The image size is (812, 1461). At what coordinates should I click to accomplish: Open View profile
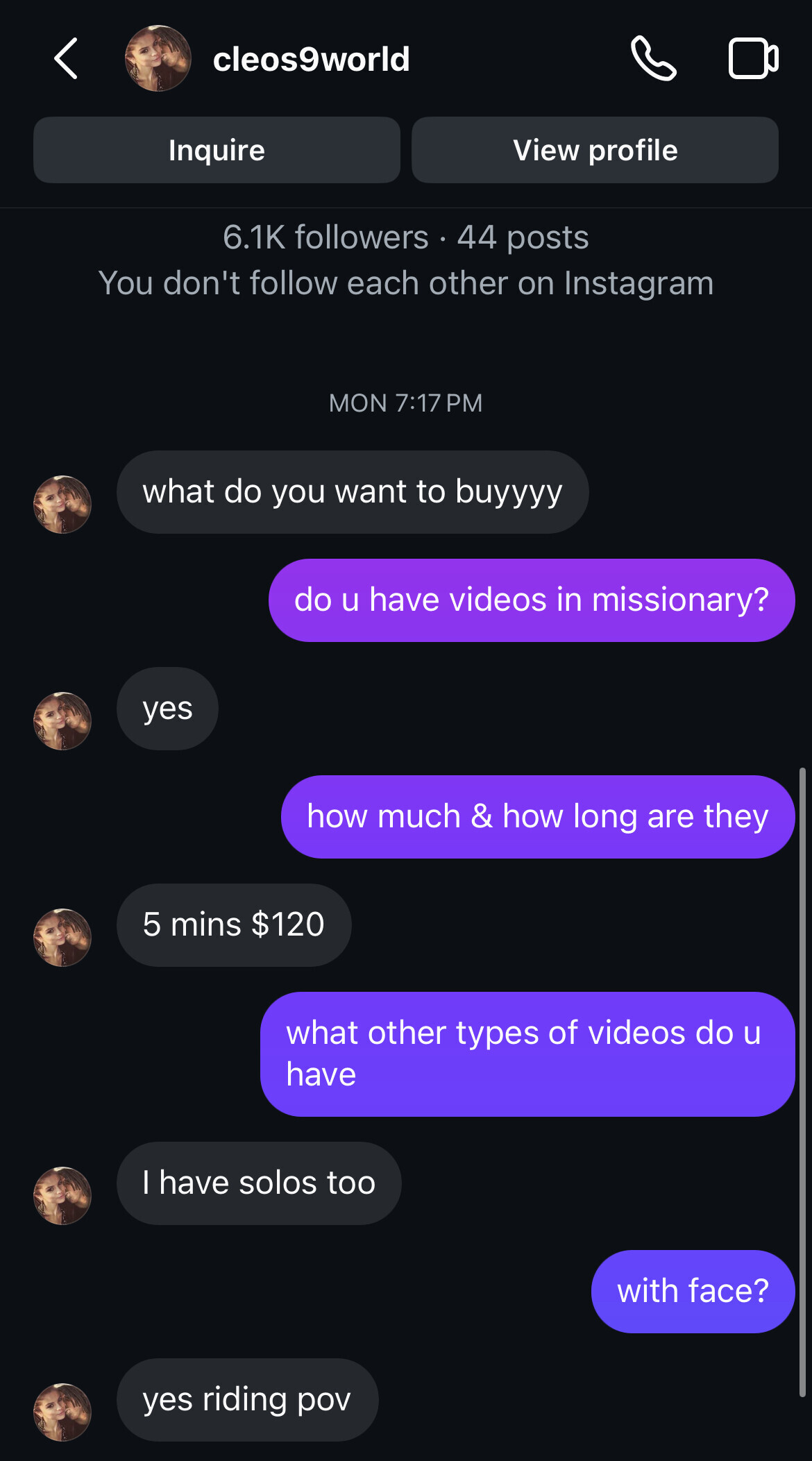pyautogui.click(x=595, y=150)
